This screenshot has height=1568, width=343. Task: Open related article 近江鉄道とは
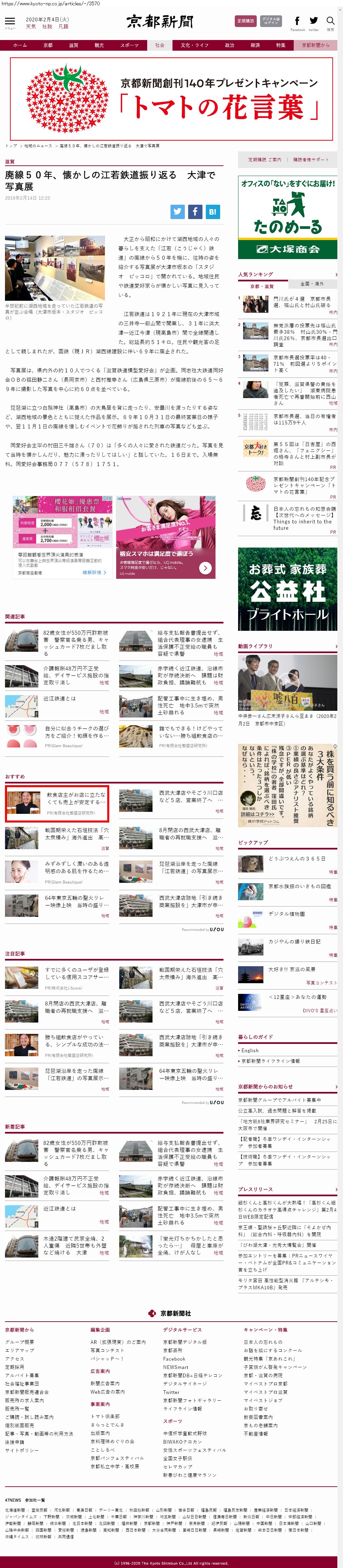pyautogui.click(x=60, y=698)
